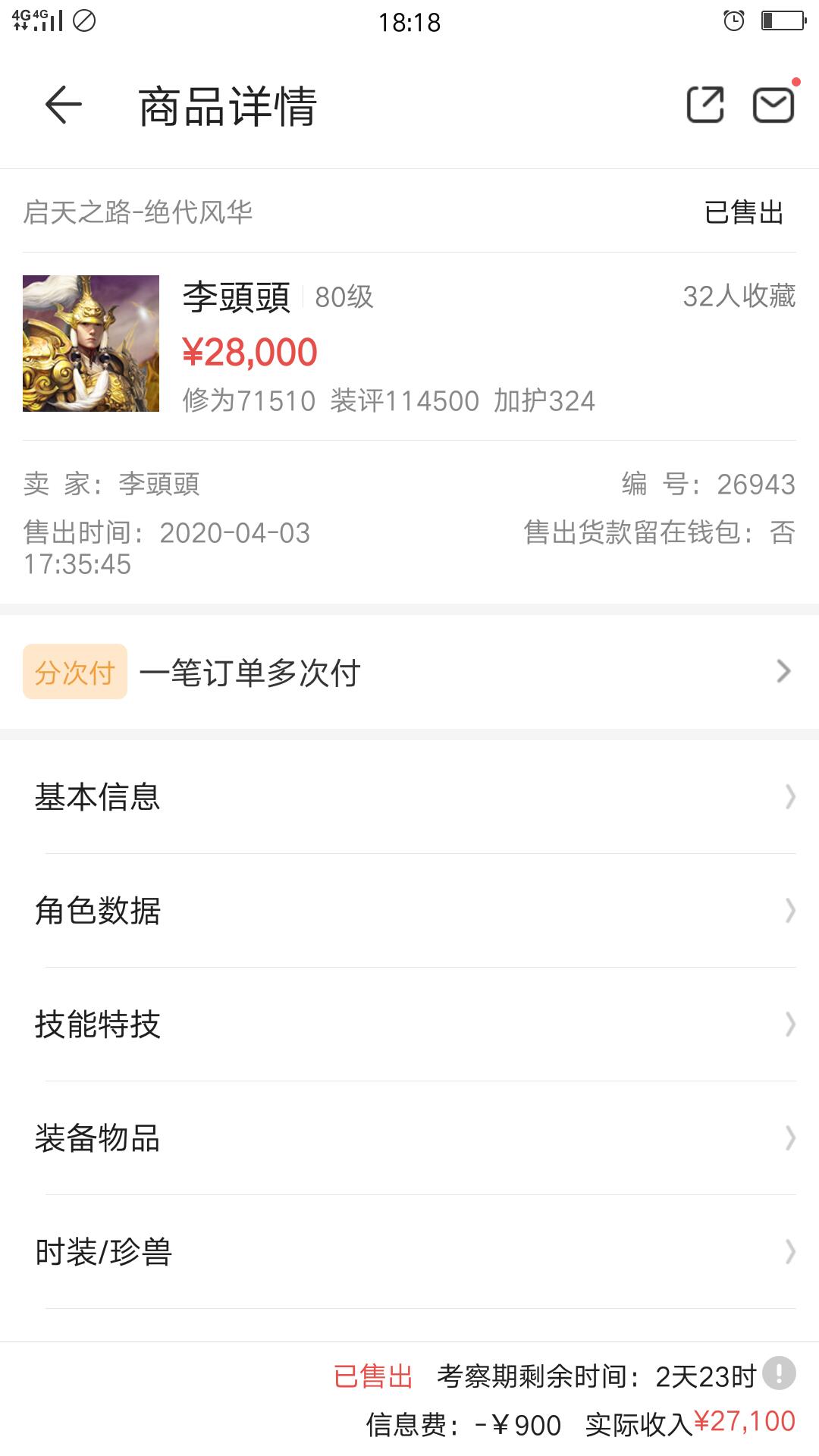
Task: View the character avatar image
Action: point(91,344)
